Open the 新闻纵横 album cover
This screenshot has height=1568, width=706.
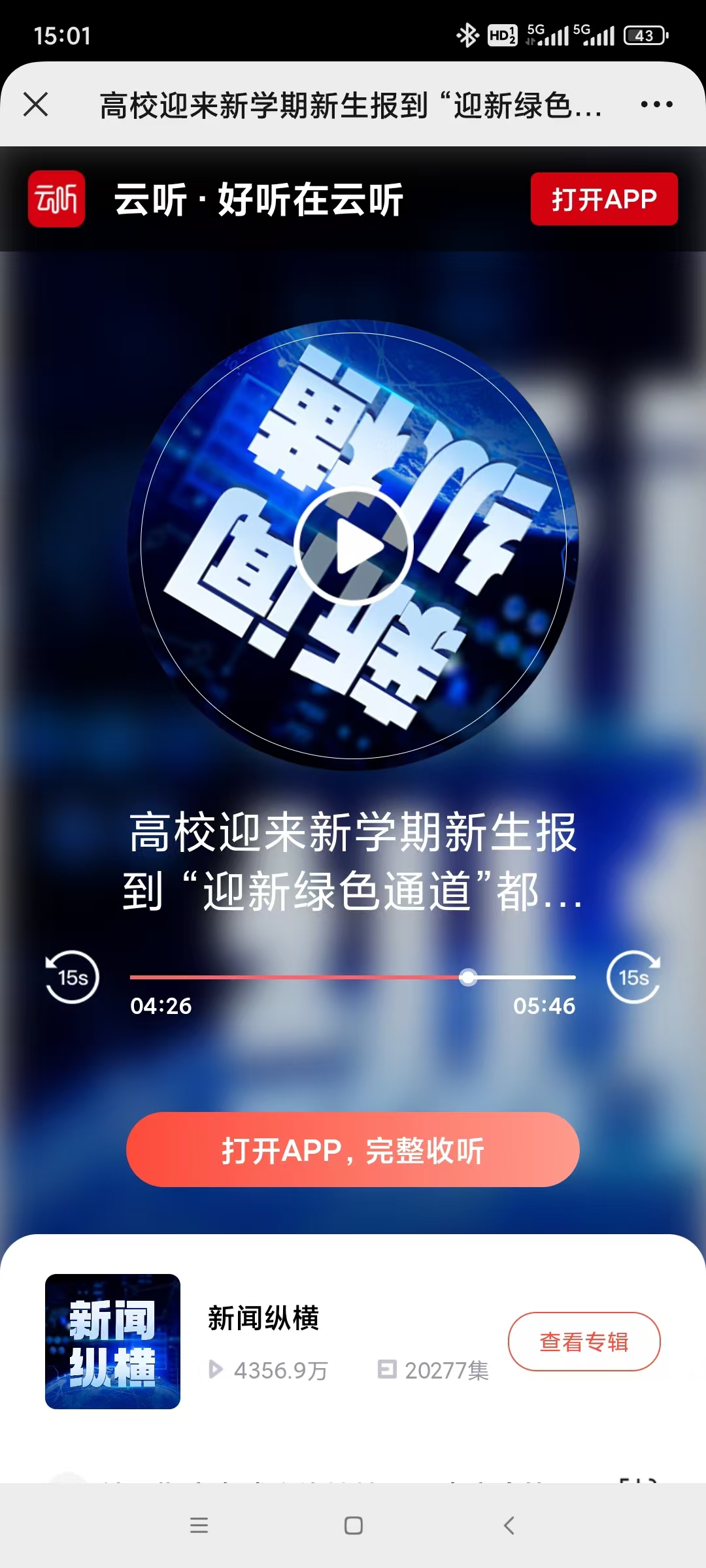(112, 1341)
